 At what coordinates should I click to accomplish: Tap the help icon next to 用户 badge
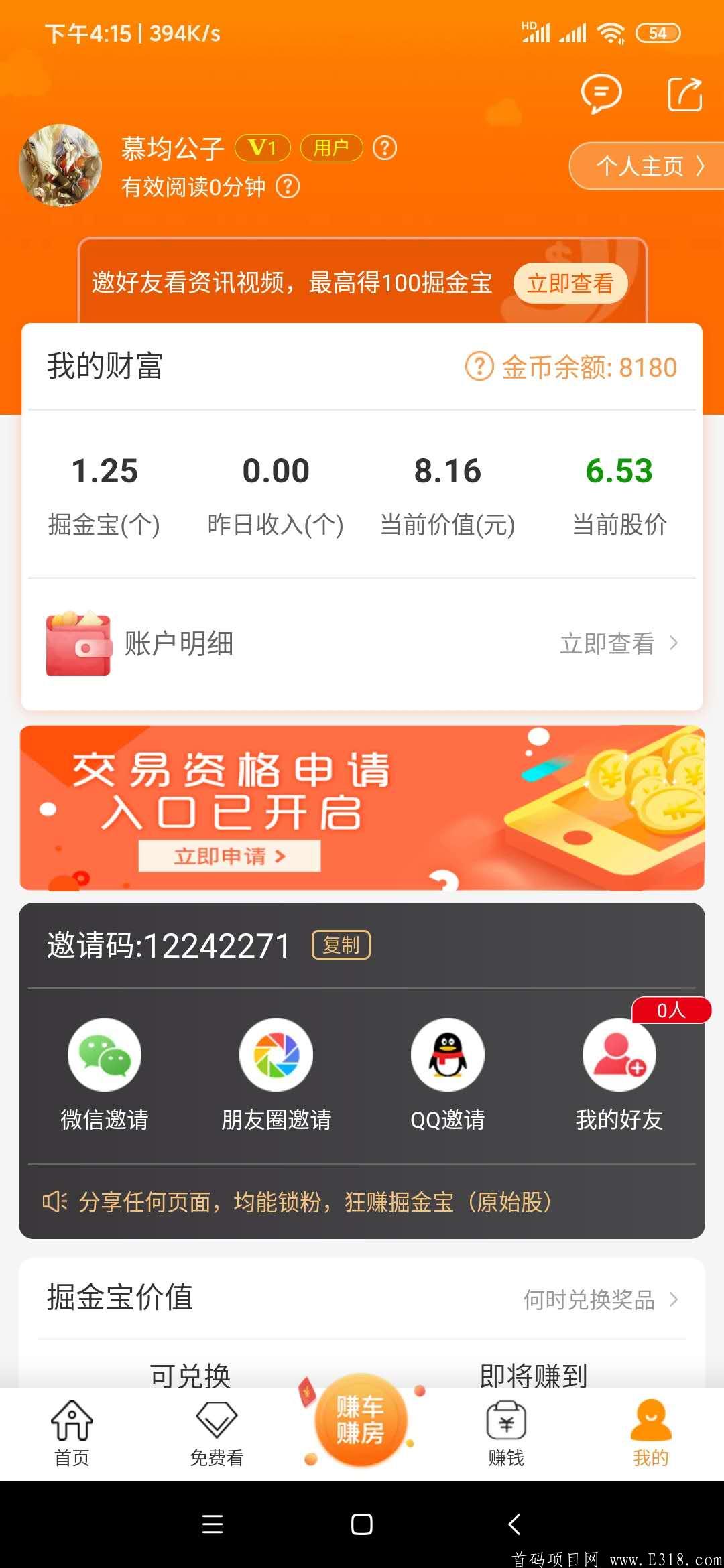pos(385,147)
